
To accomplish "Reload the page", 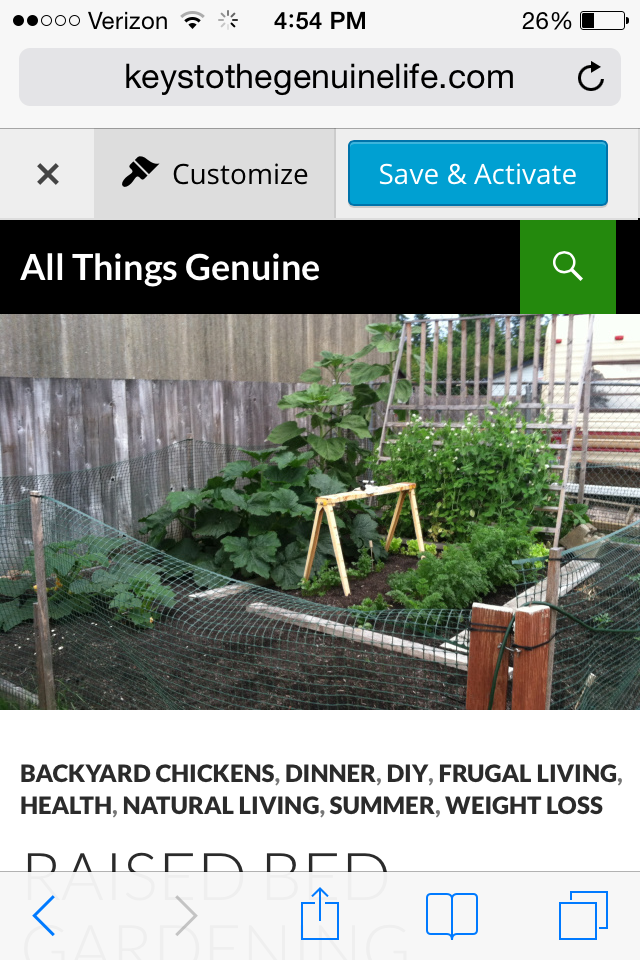I will click(x=591, y=77).
